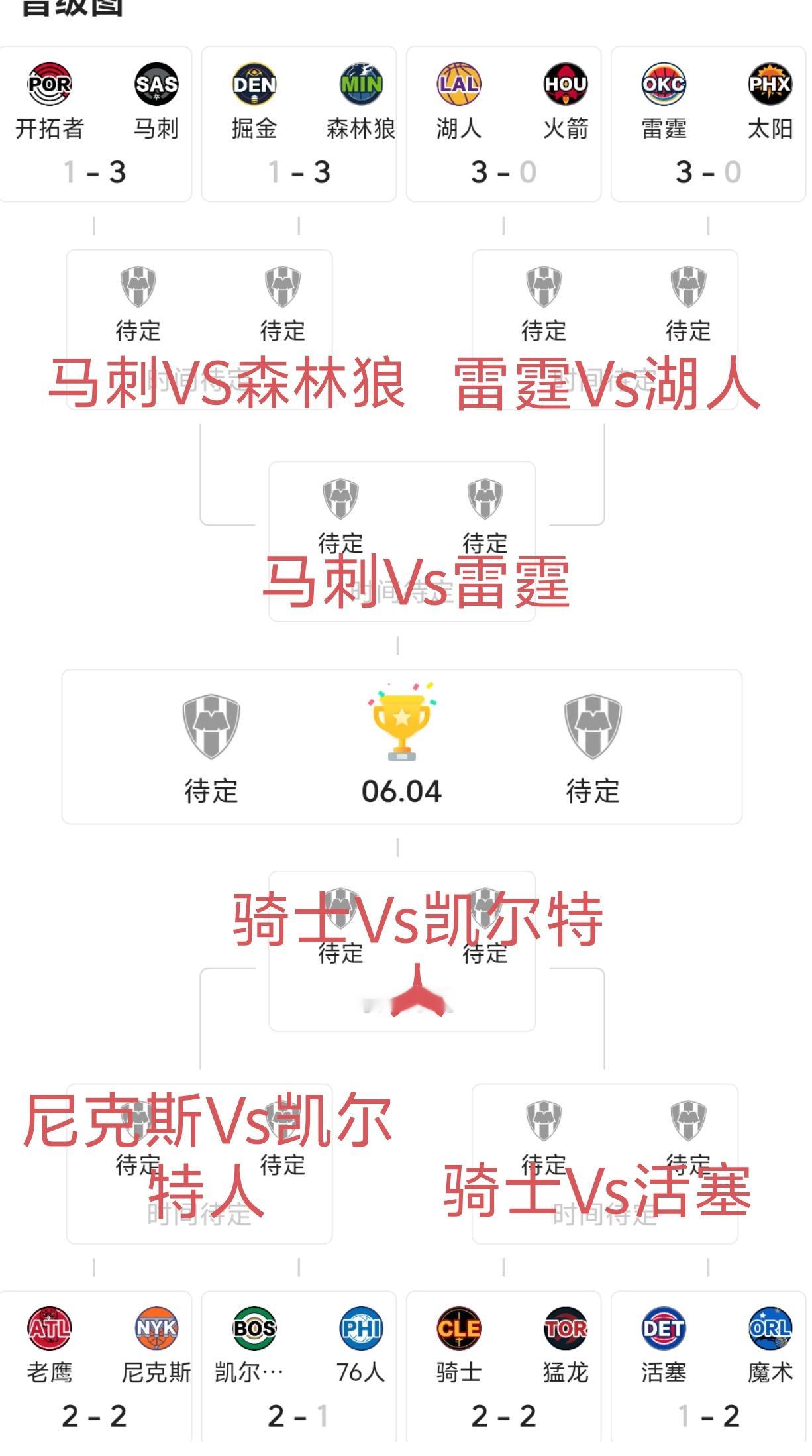
Task: Select the Nuggets DEN team logo
Action: (256, 85)
